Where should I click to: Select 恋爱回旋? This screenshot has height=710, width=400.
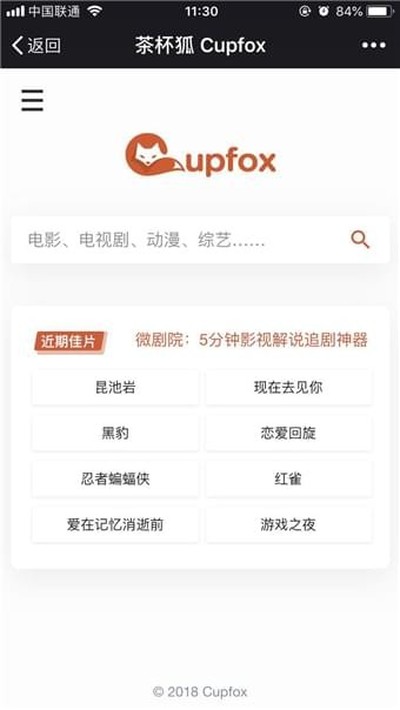288,433
